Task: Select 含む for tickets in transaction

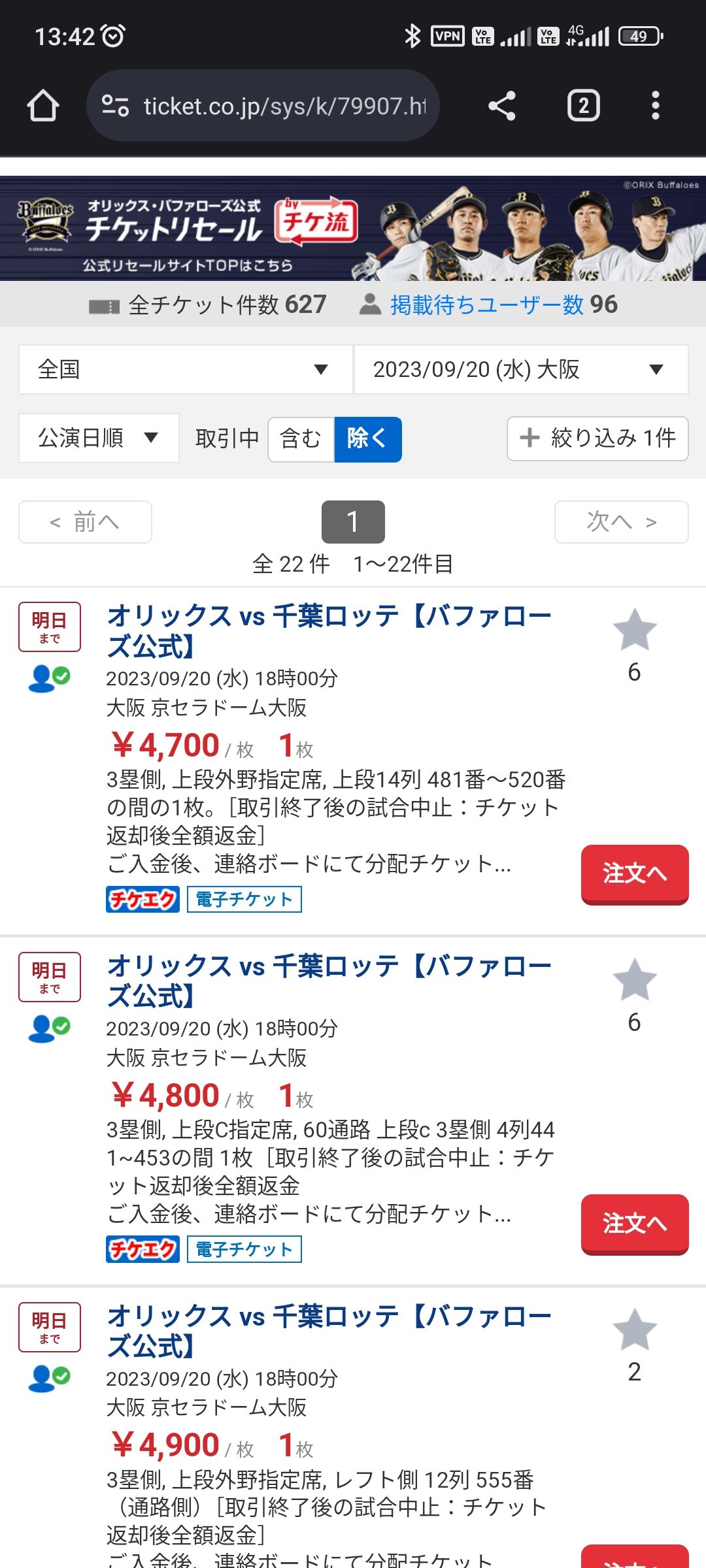Action: click(301, 438)
